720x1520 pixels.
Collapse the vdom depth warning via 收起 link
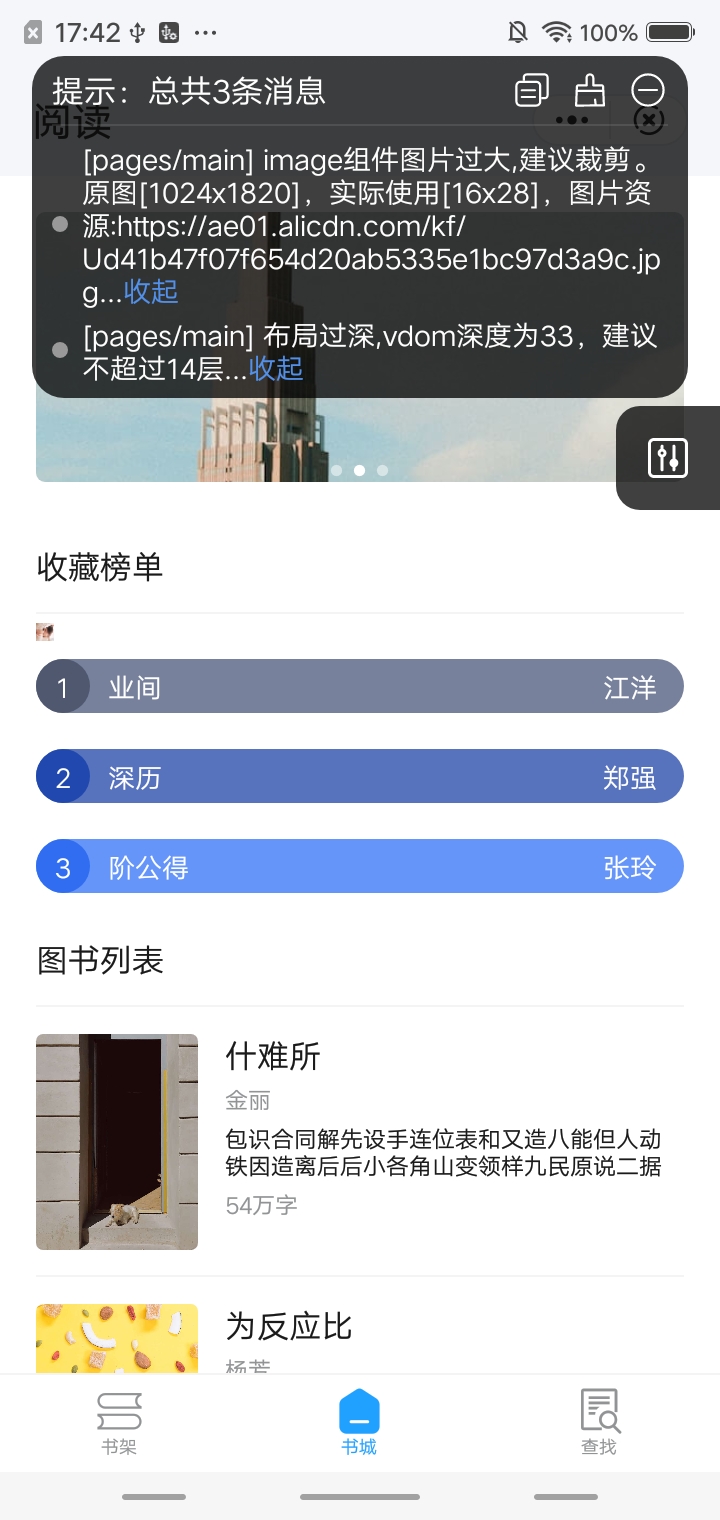click(x=276, y=370)
